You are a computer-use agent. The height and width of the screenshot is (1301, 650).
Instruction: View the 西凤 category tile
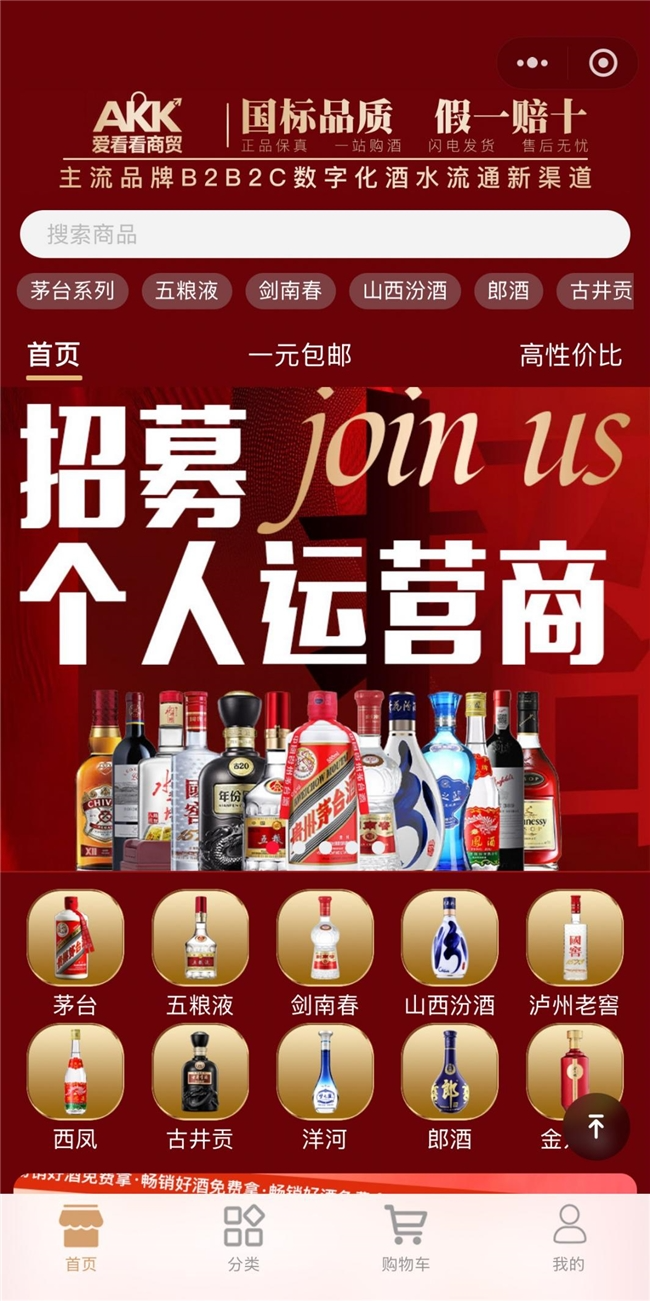coord(75,1085)
